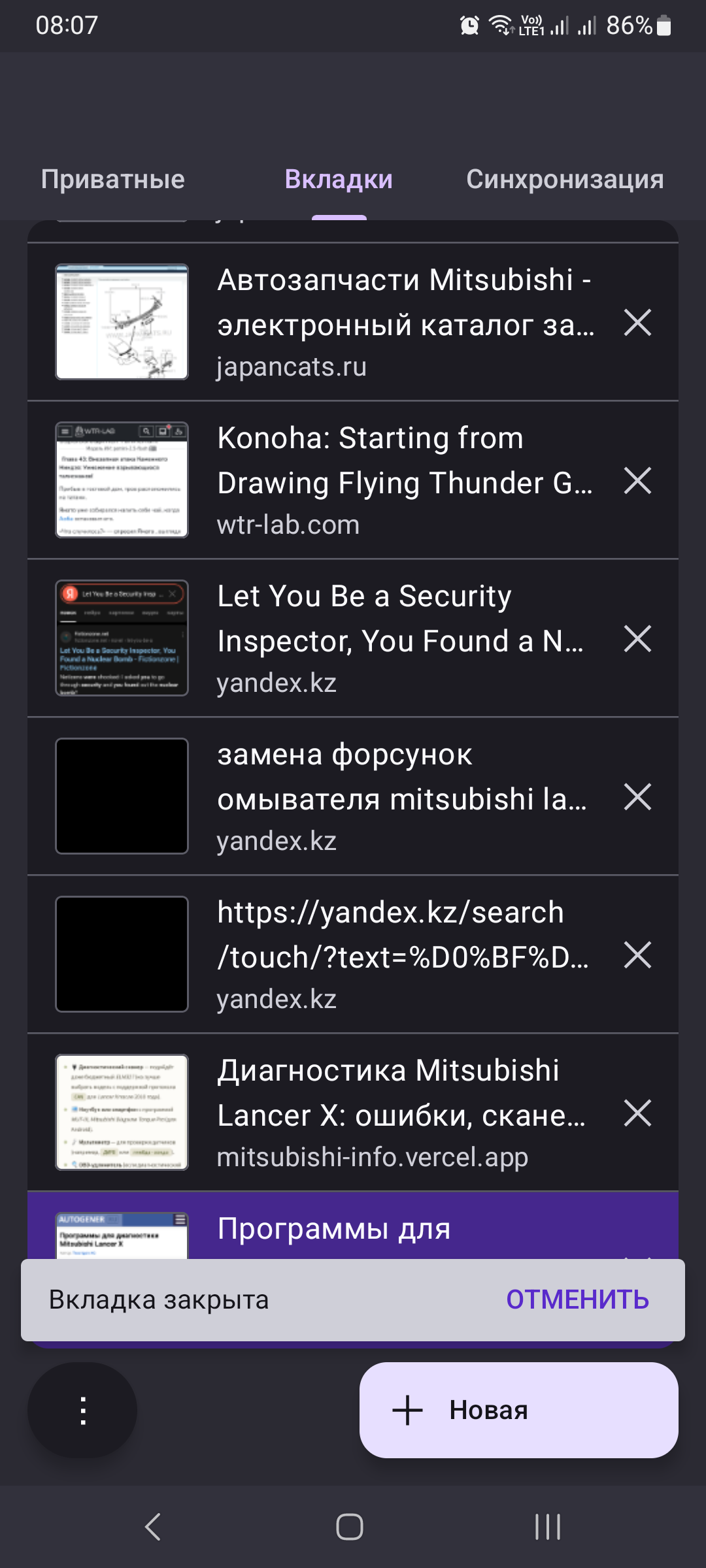Viewport: 706px width, 1568px height.
Task: Create a new tab with Новая
Action: 518,1410
